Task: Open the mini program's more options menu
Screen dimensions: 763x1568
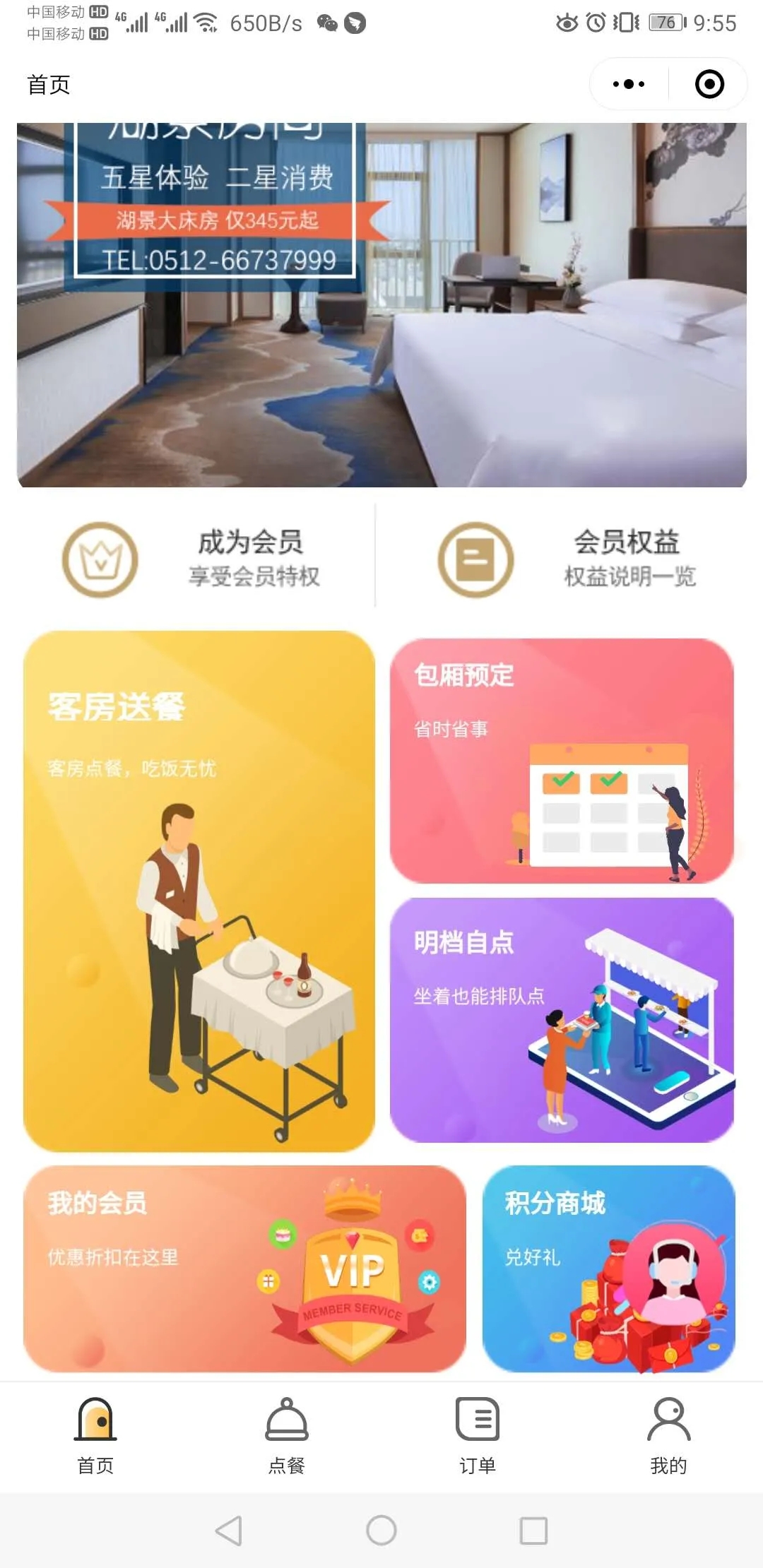Action: pyautogui.click(x=628, y=84)
